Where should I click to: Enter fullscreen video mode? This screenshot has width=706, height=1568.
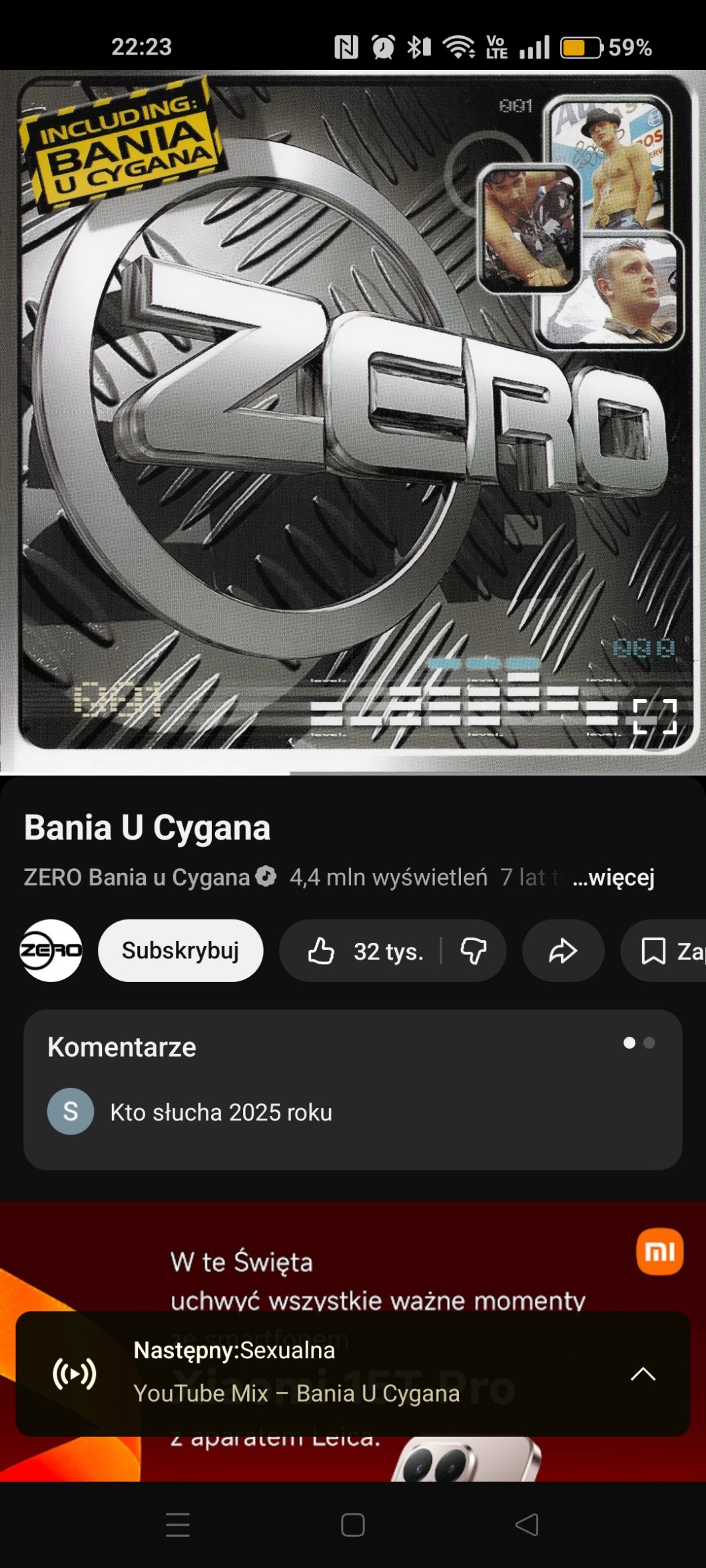click(655, 716)
